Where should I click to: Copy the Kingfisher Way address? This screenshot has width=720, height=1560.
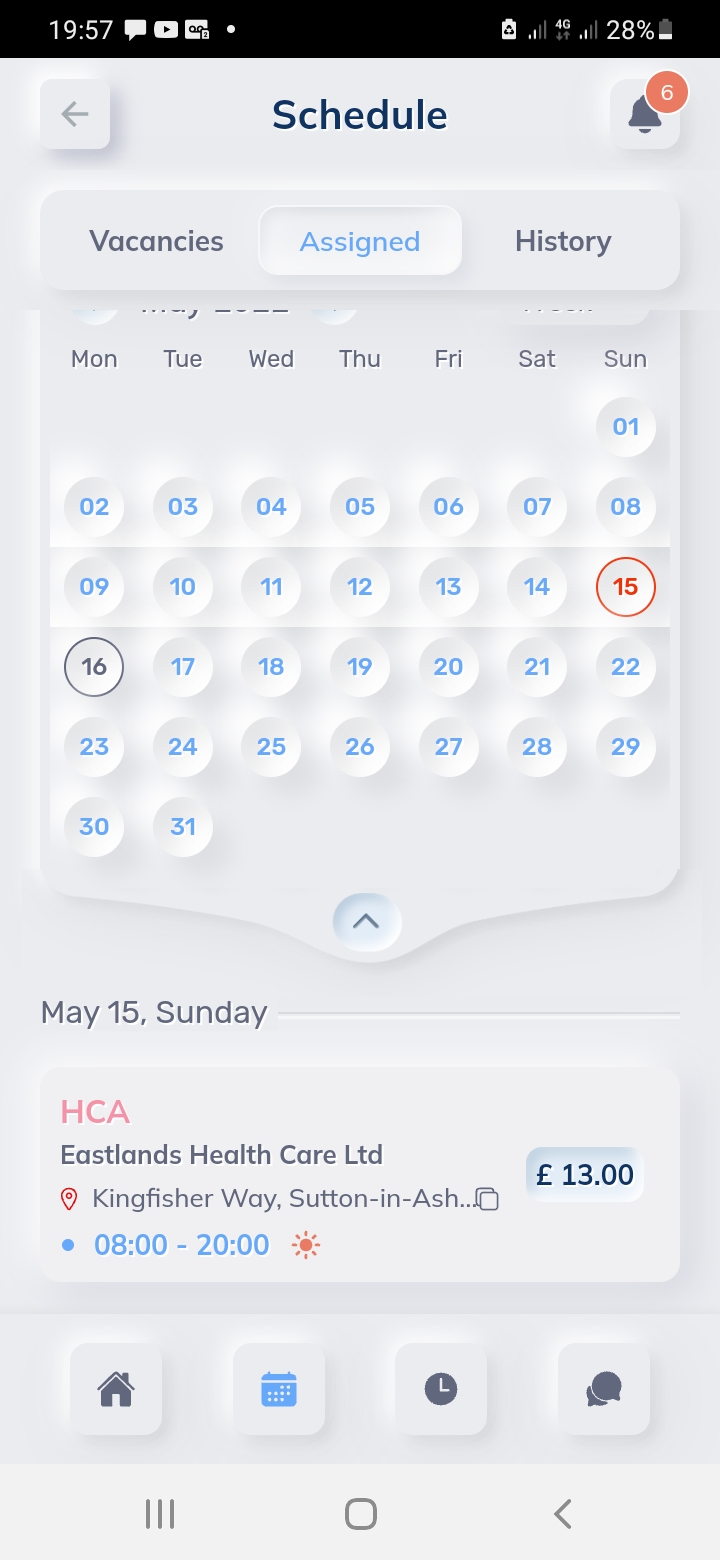[487, 1198]
